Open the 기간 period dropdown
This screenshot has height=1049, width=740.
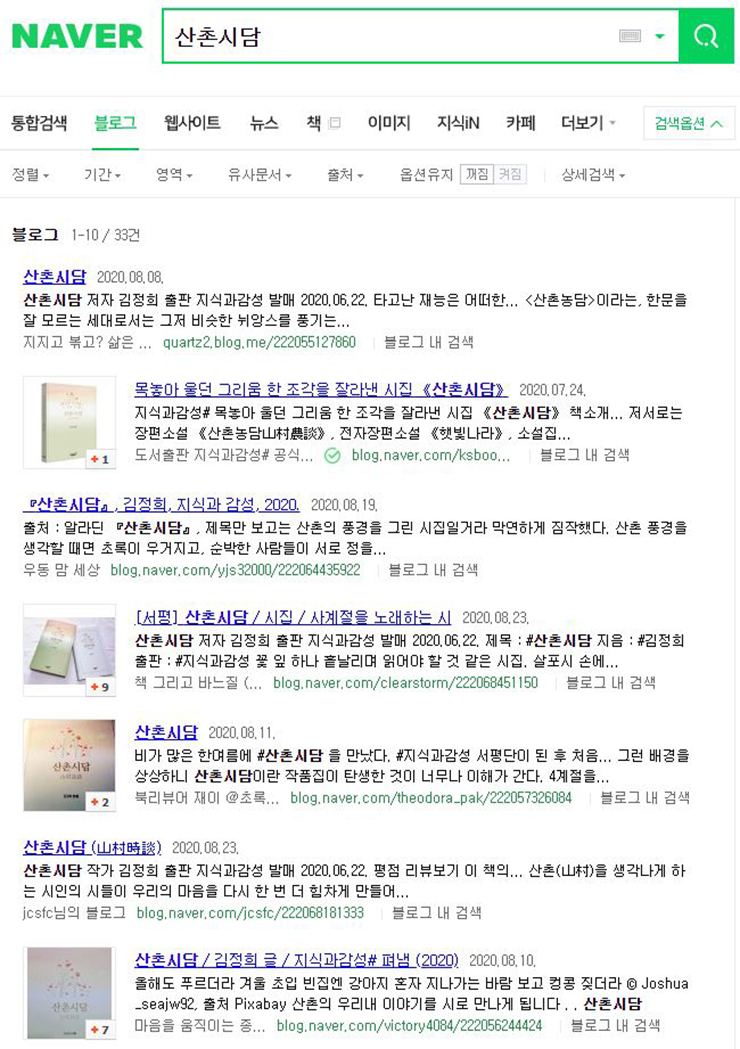click(102, 175)
